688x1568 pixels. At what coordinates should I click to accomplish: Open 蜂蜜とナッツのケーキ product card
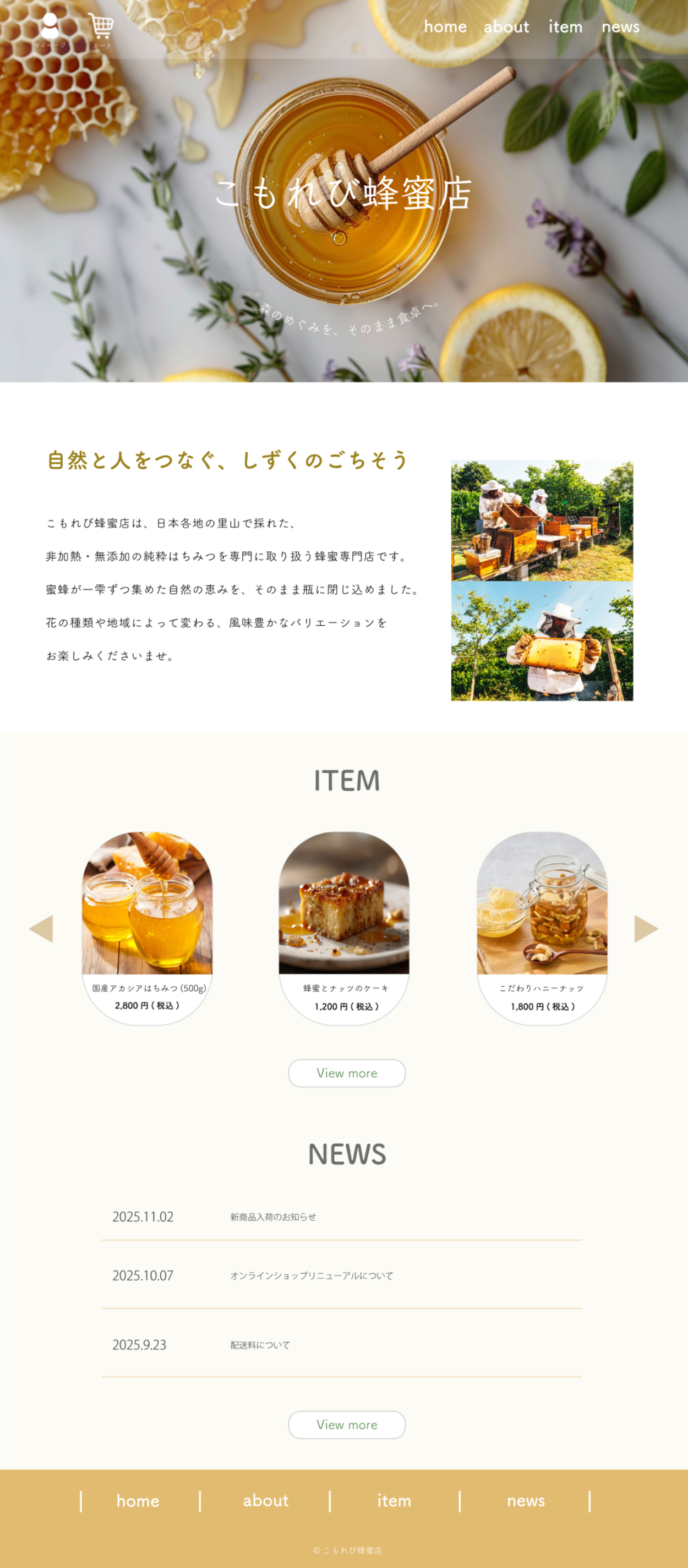pyautogui.click(x=344, y=928)
